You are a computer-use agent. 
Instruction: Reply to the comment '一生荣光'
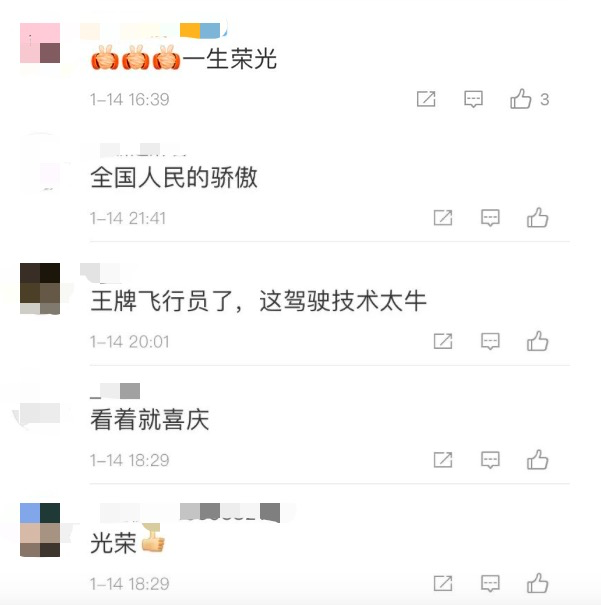tap(474, 99)
